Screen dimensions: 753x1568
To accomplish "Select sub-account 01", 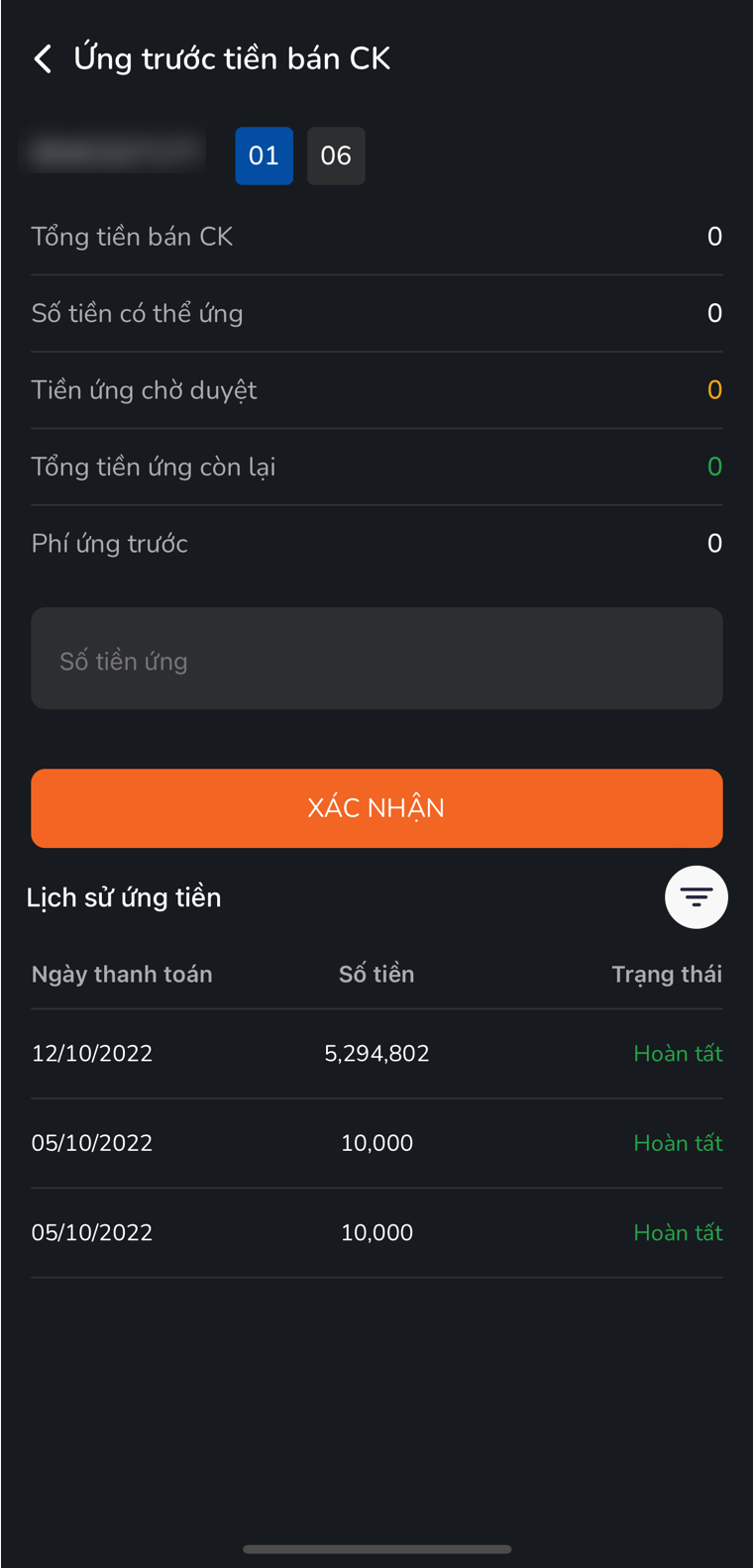I will pyautogui.click(x=264, y=156).
